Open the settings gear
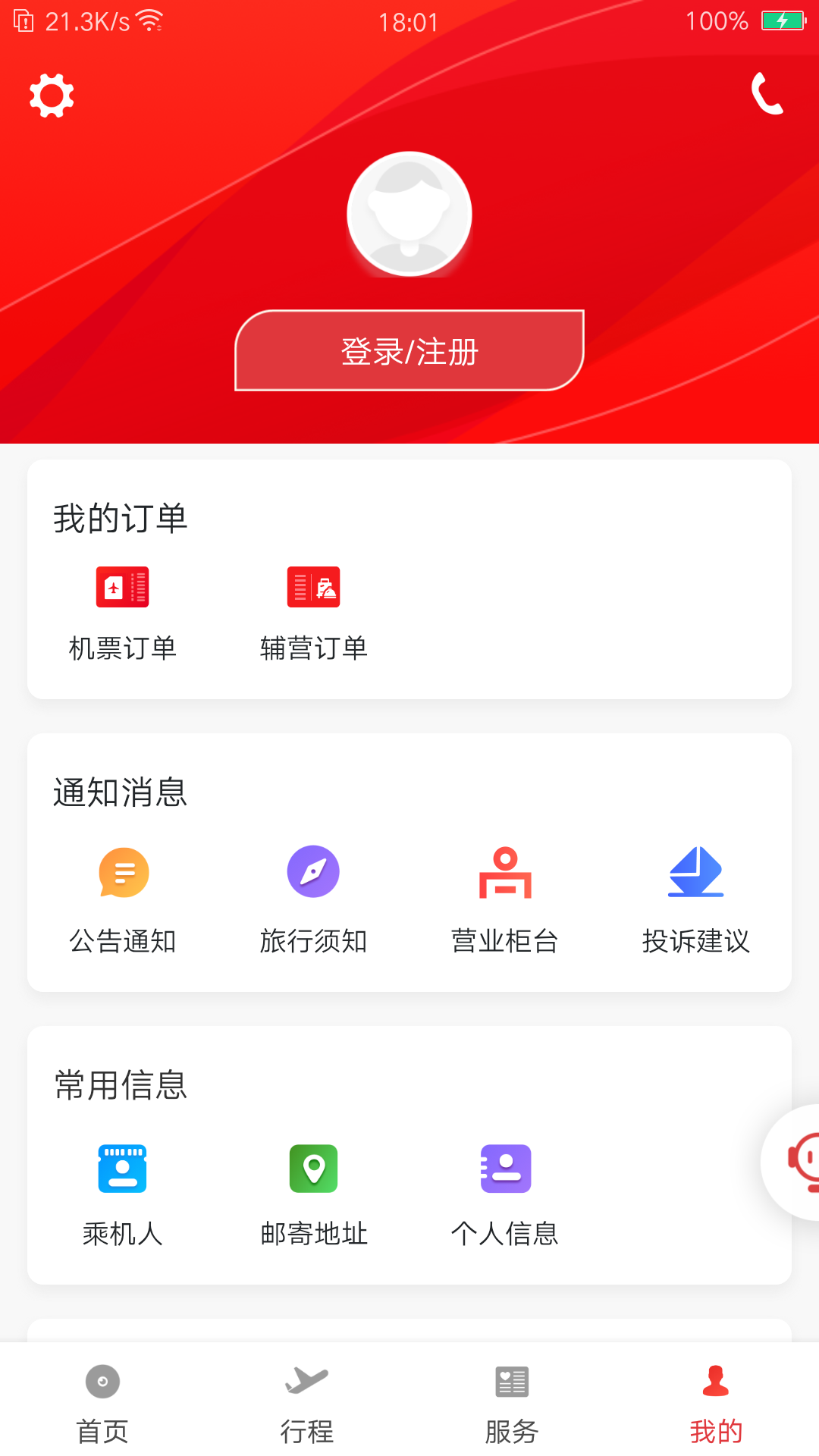The height and width of the screenshot is (1456, 819). pos(51,95)
